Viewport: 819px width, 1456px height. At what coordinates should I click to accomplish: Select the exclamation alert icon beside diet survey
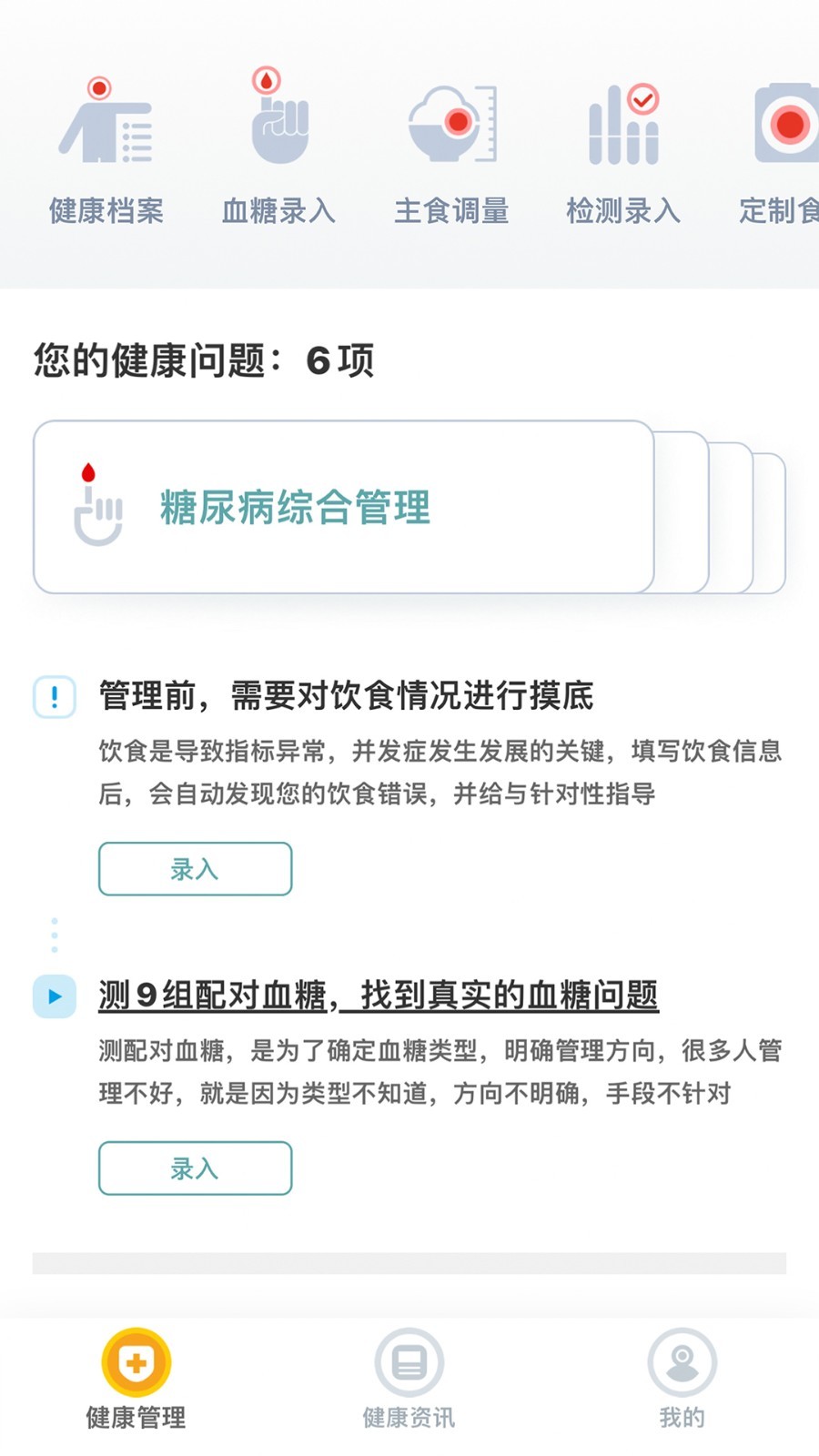tap(56, 696)
